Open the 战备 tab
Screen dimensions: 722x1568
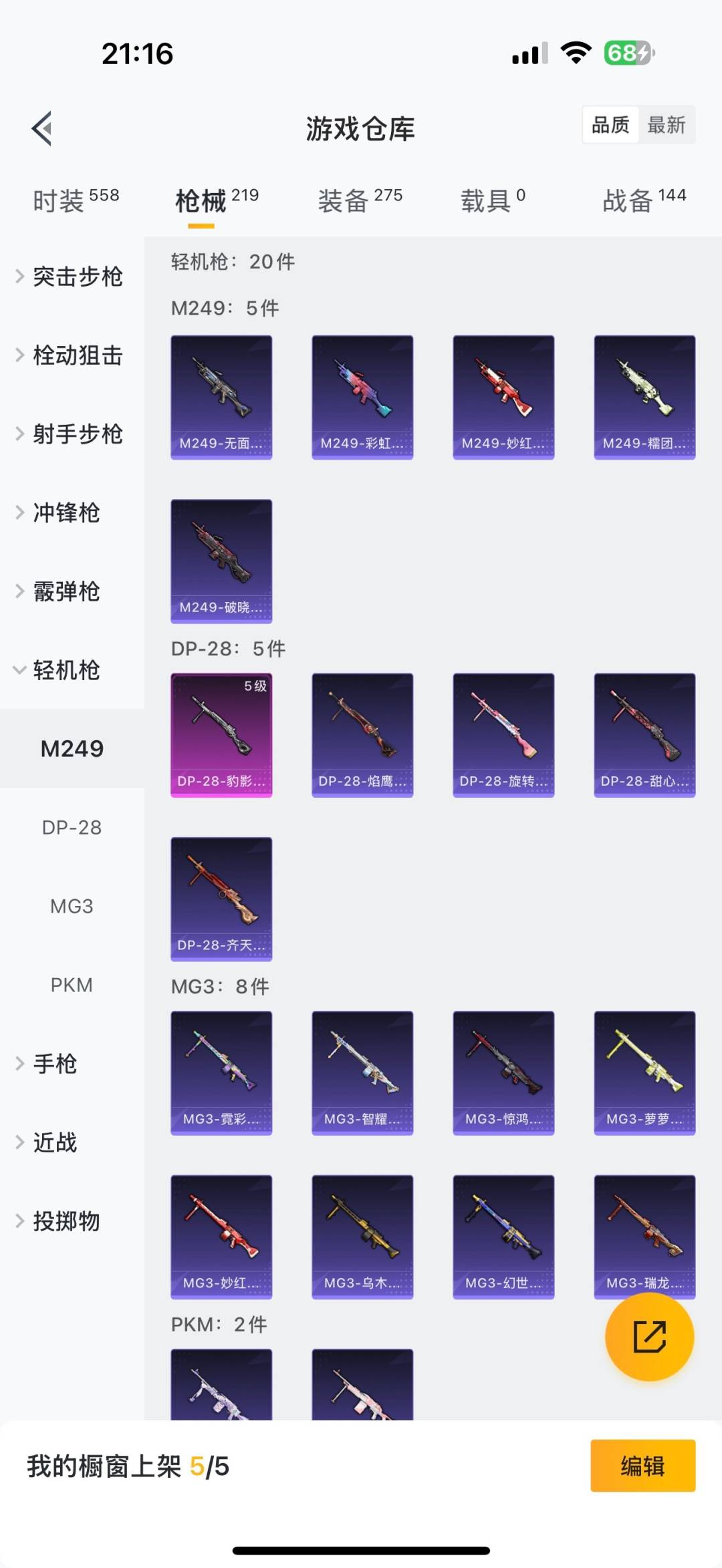point(644,200)
